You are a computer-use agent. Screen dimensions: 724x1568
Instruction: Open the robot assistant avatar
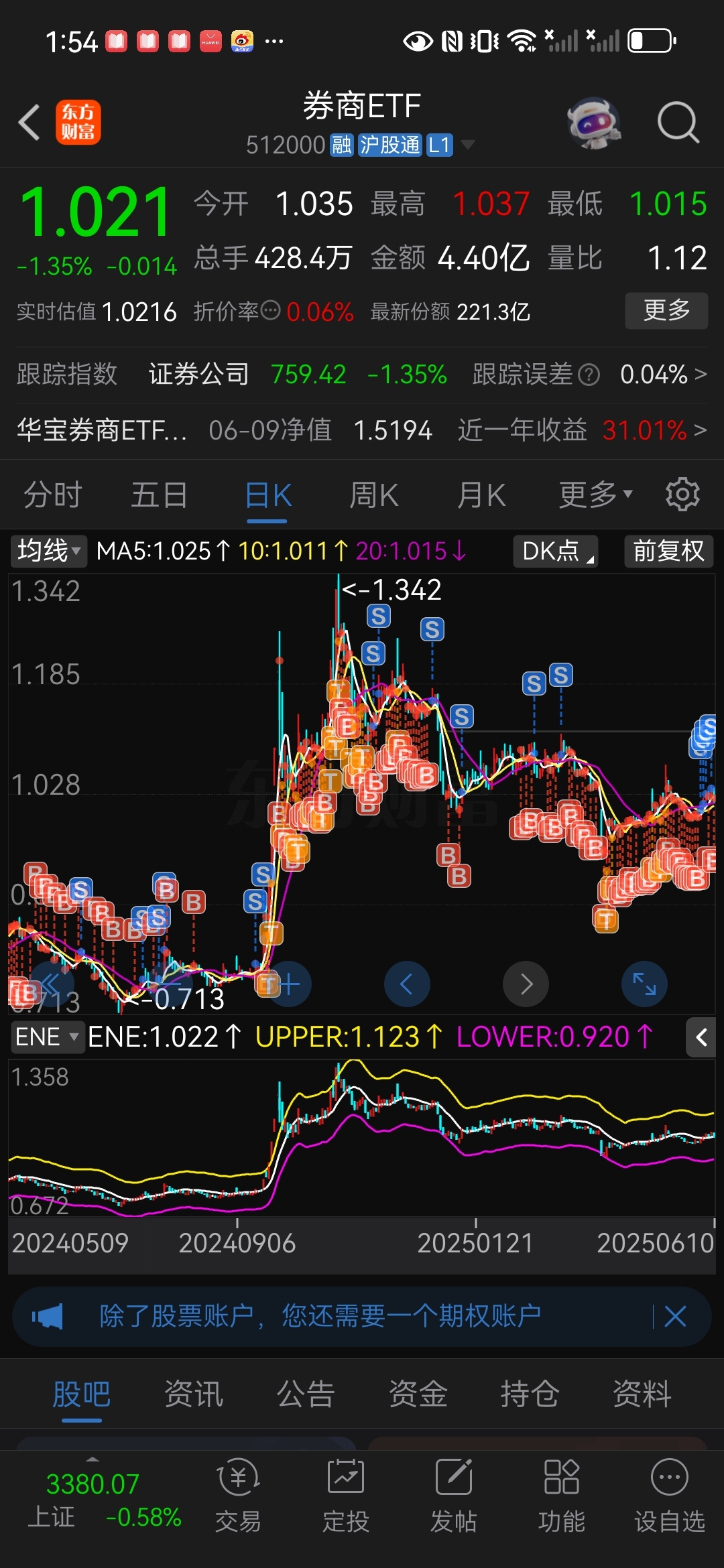click(x=593, y=123)
